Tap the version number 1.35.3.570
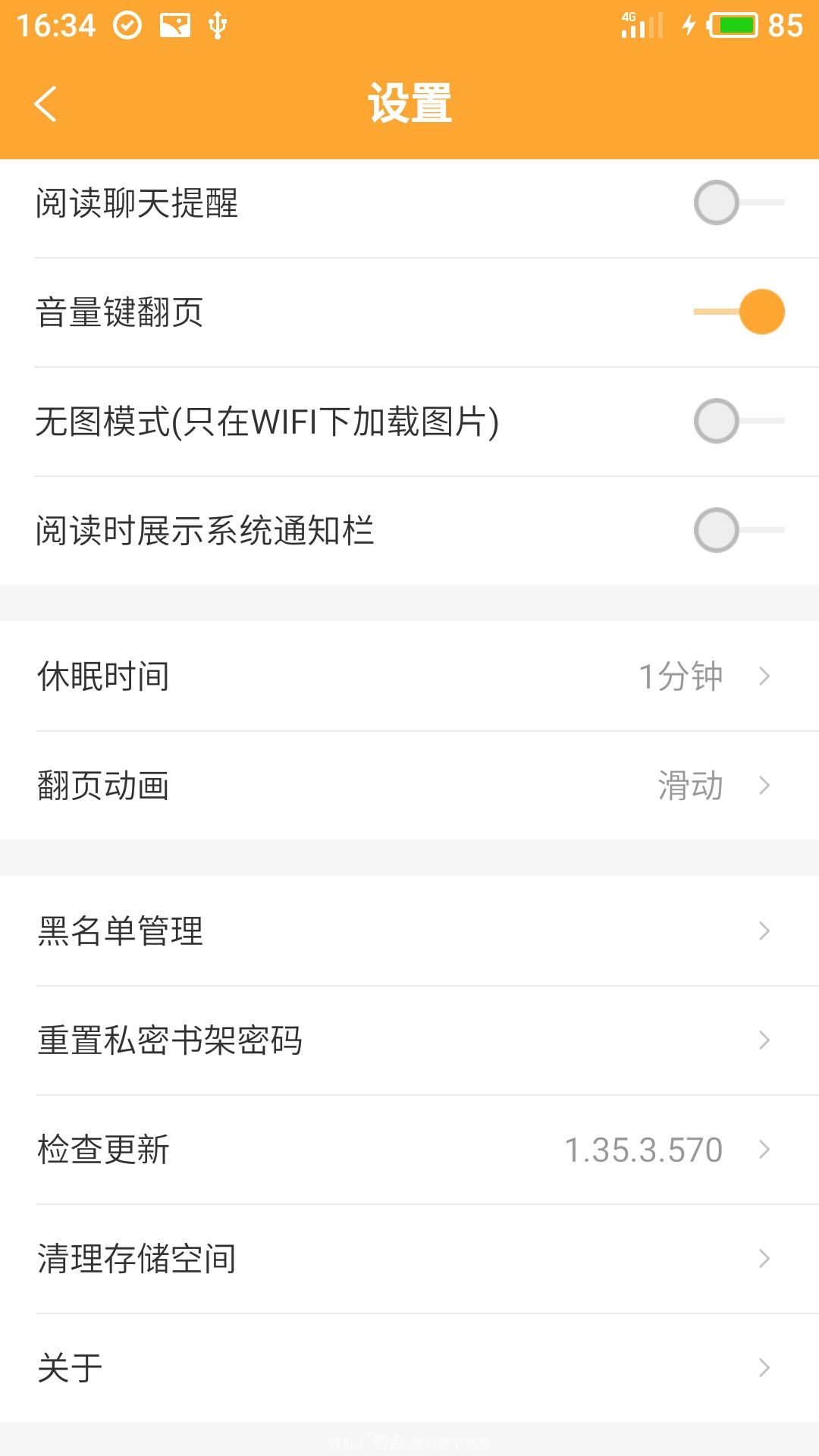Image resolution: width=819 pixels, height=1456 pixels. coord(645,1150)
